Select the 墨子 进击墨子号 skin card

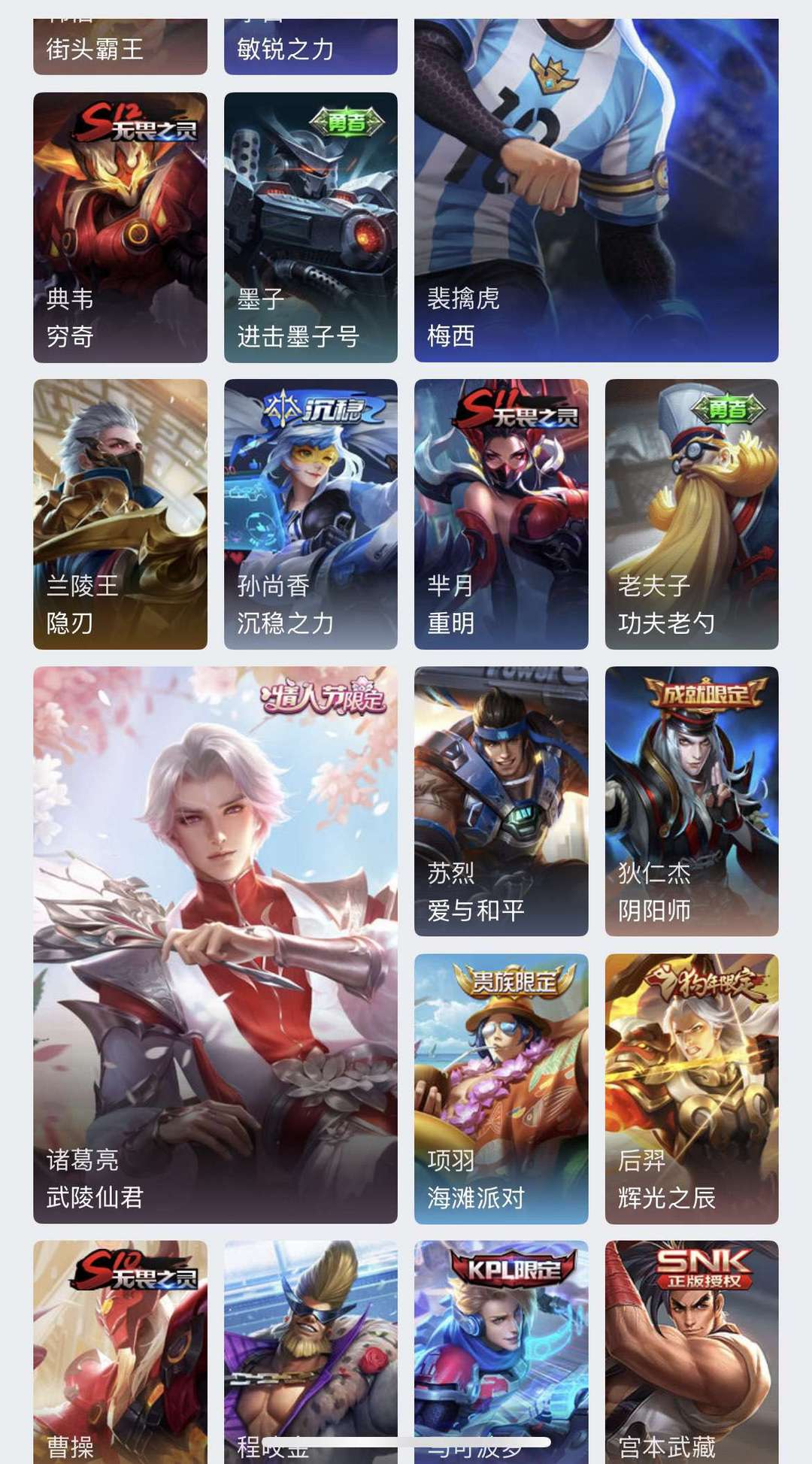(x=311, y=227)
